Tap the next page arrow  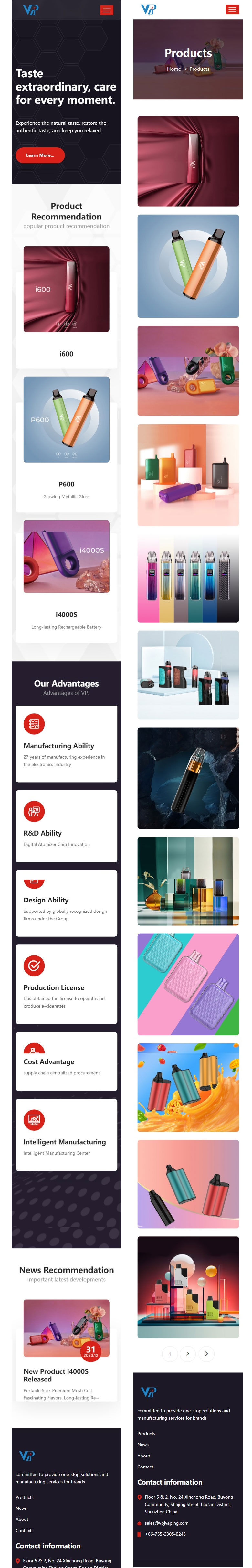coord(206,1354)
